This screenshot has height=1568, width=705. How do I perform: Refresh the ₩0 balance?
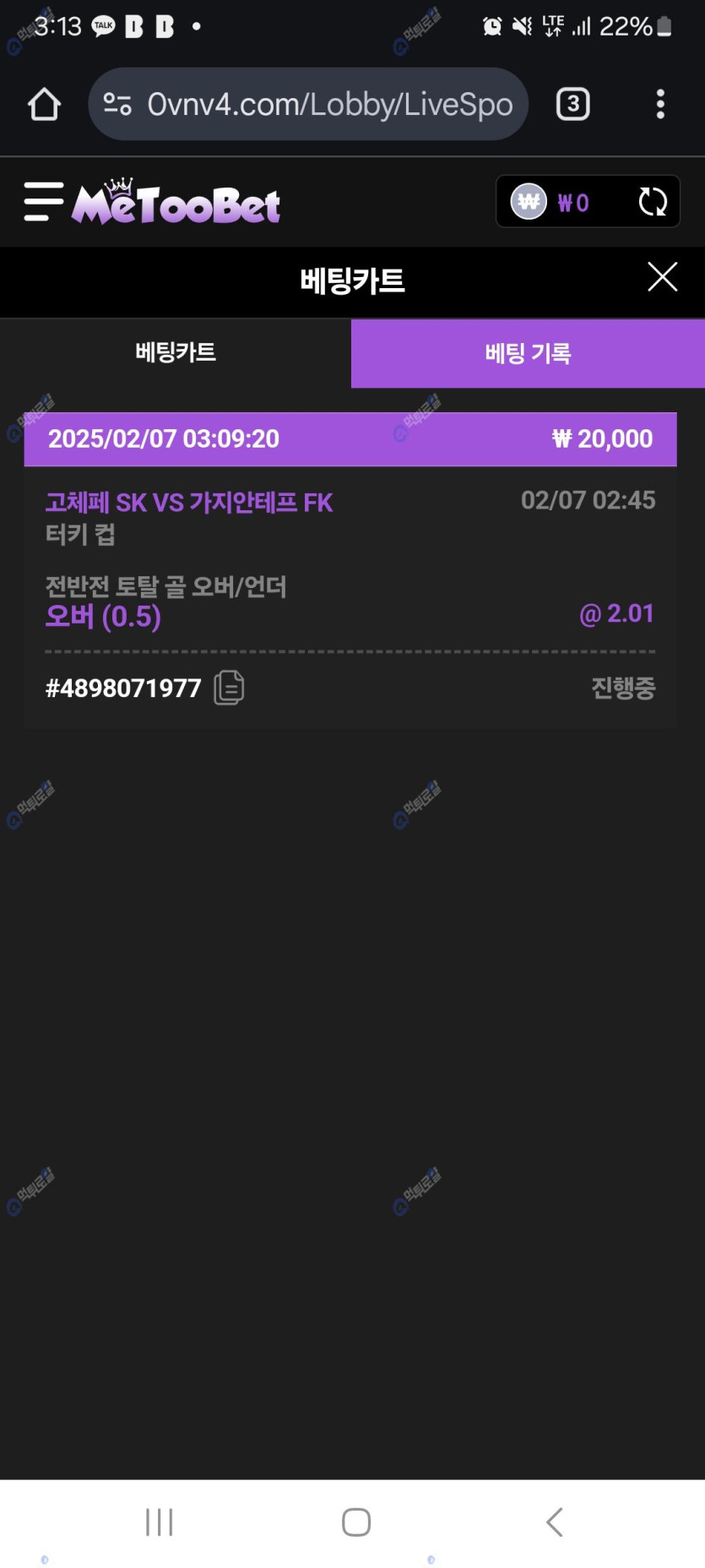click(x=652, y=202)
